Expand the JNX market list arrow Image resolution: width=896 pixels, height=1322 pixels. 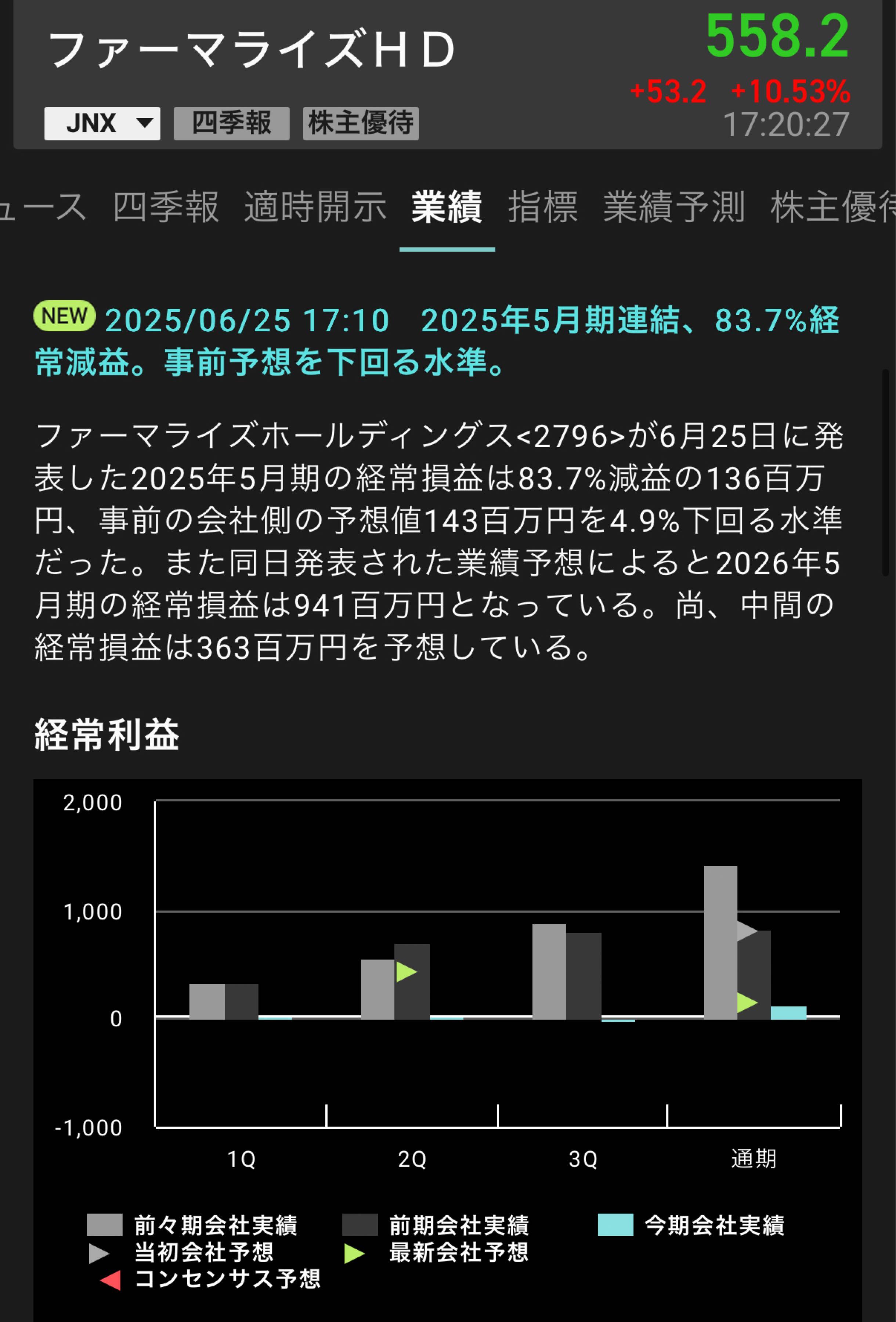[x=144, y=122]
